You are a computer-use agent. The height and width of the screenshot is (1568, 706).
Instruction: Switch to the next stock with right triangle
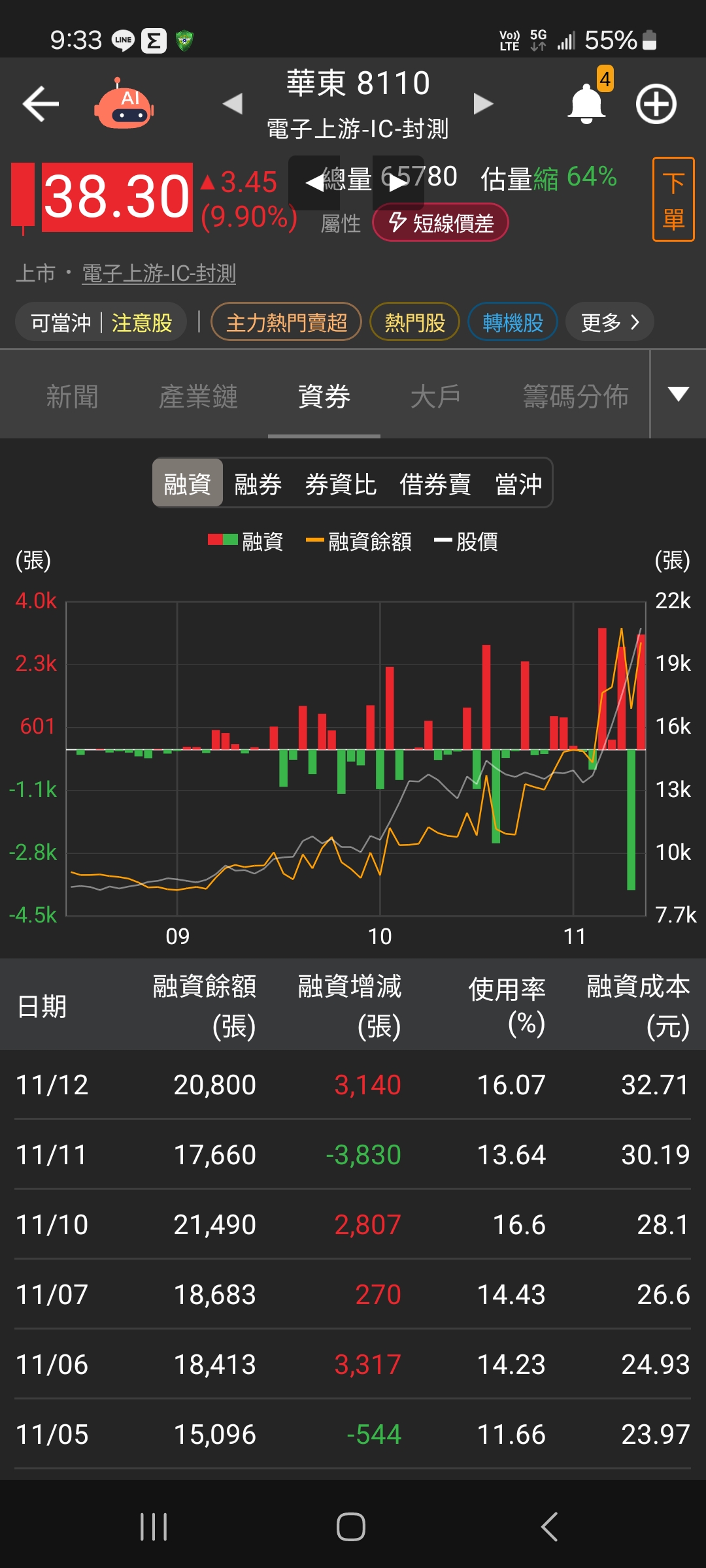coord(483,103)
